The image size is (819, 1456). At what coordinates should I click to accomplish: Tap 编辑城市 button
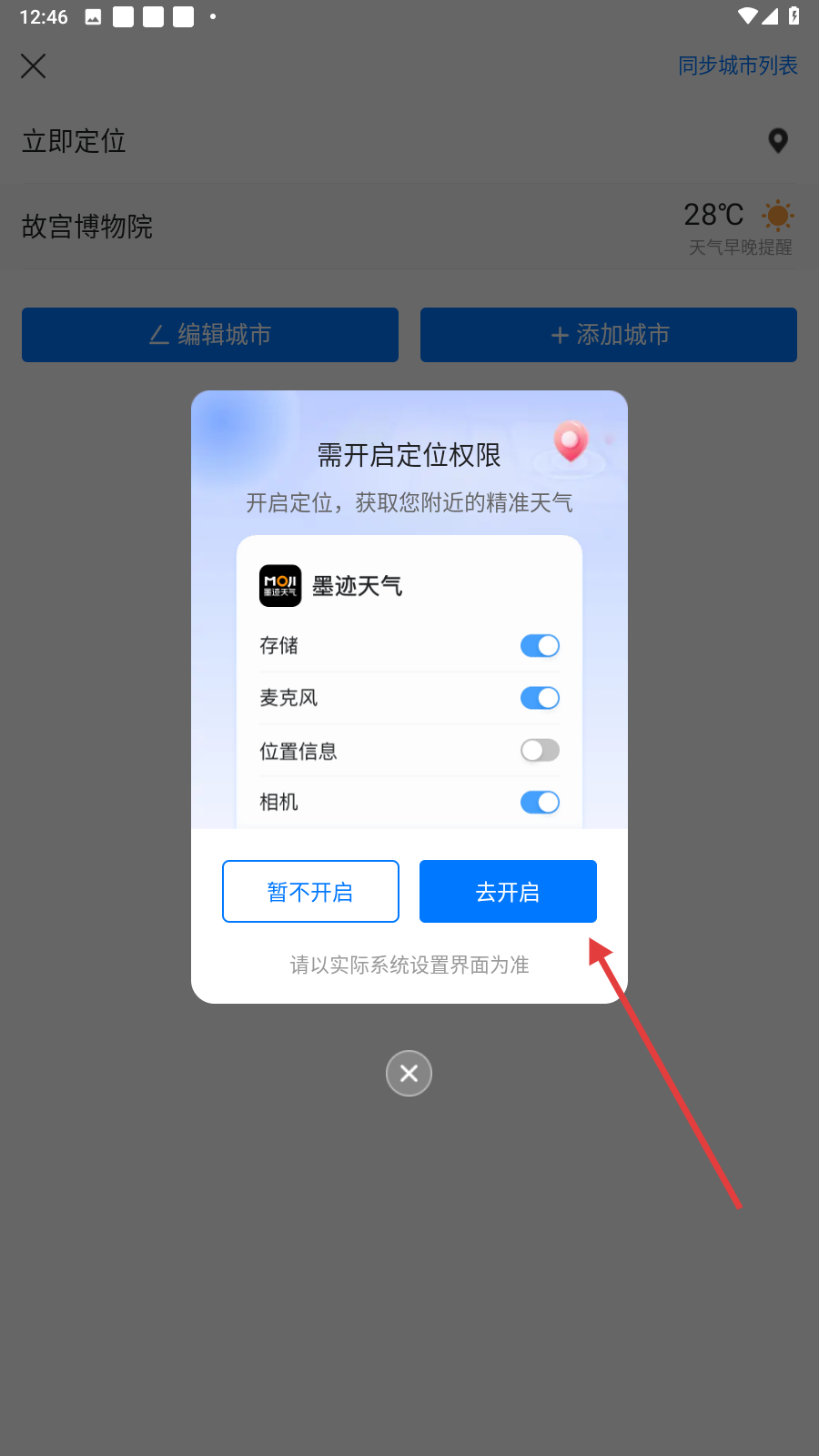(210, 335)
